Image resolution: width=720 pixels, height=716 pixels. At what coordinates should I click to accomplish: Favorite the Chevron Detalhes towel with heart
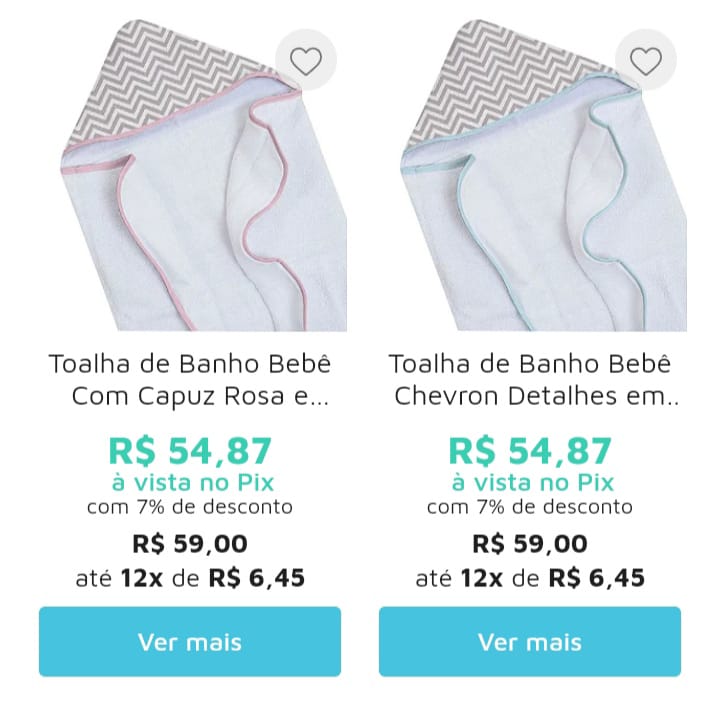tap(646, 61)
